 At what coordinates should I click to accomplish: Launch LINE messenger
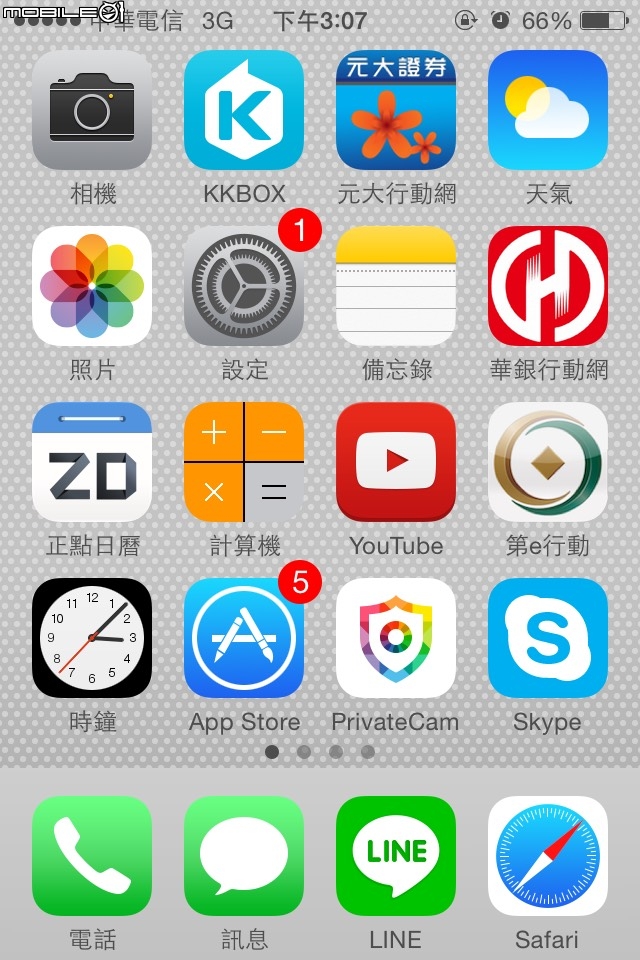(x=396, y=856)
